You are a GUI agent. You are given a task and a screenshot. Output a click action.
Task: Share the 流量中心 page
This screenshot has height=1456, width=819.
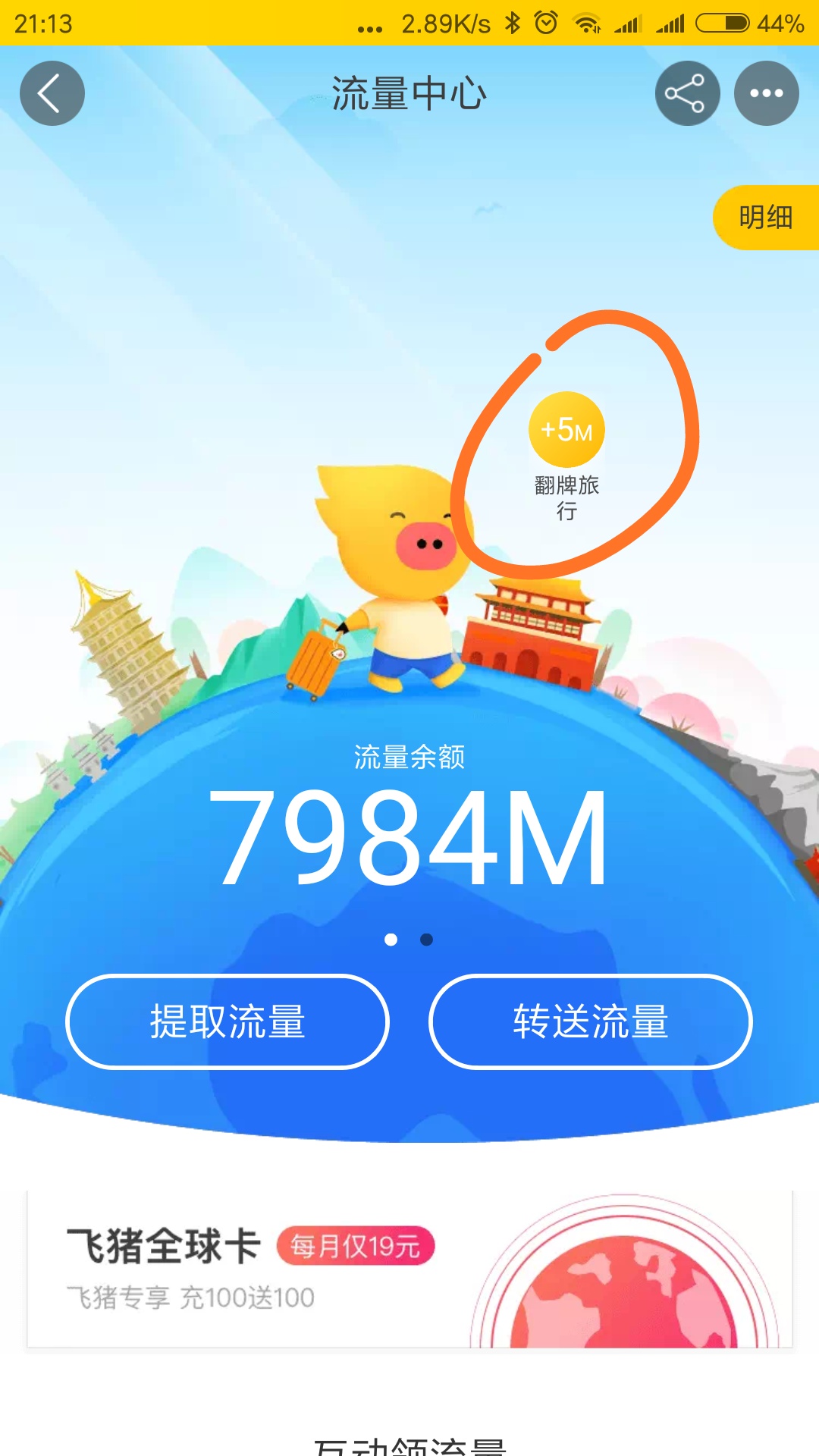click(x=687, y=93)
